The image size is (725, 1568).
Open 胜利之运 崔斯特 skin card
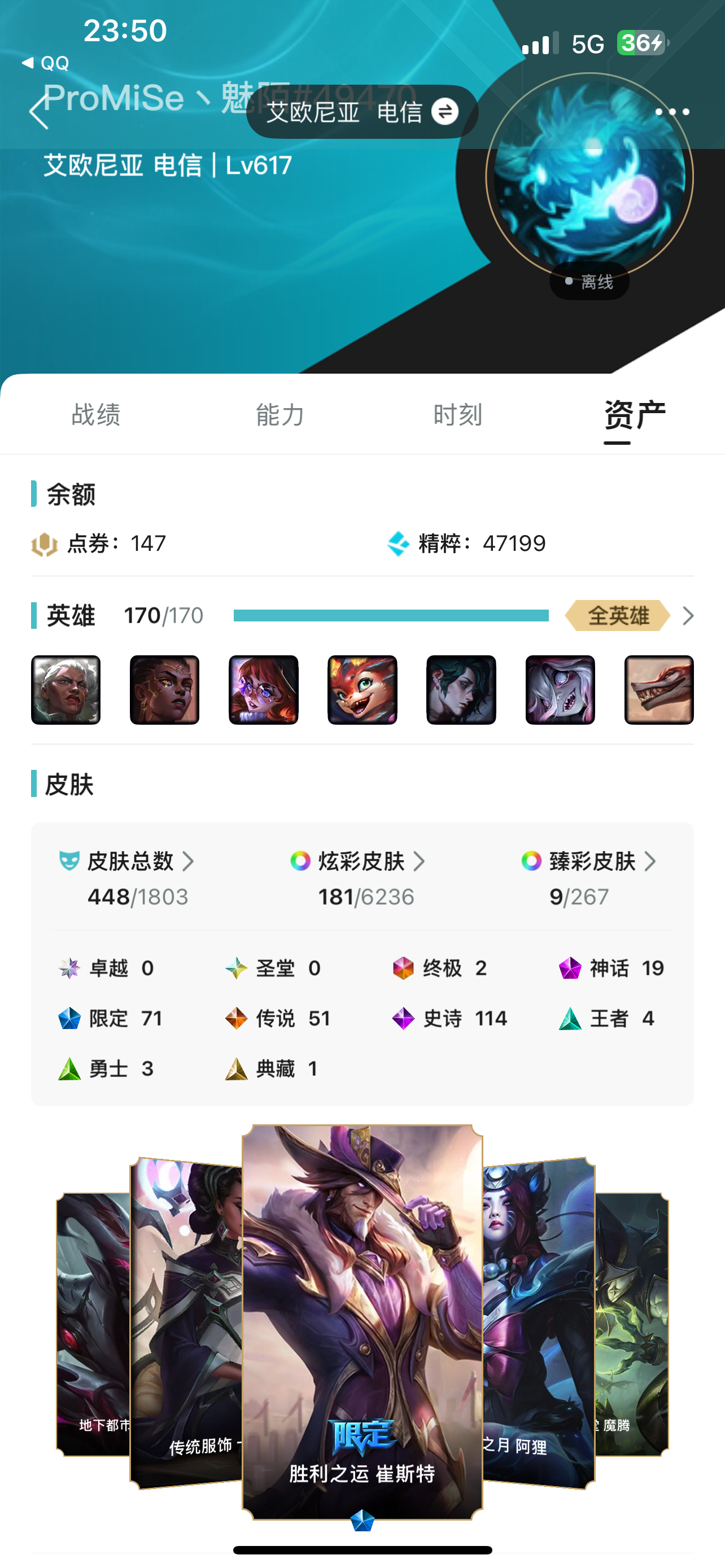click(362, 1322)
